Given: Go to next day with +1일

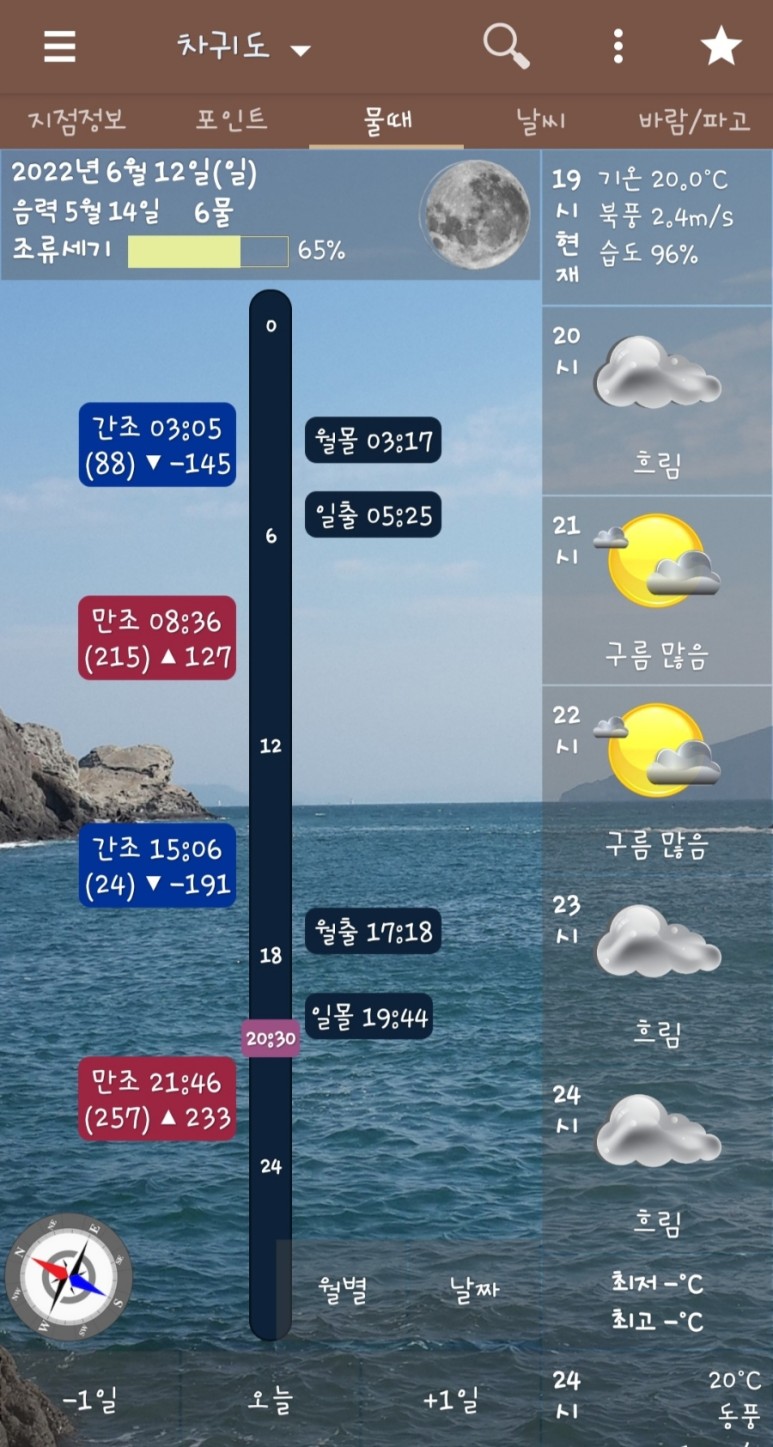Looking at the screenshot, I should (451, 1401).
